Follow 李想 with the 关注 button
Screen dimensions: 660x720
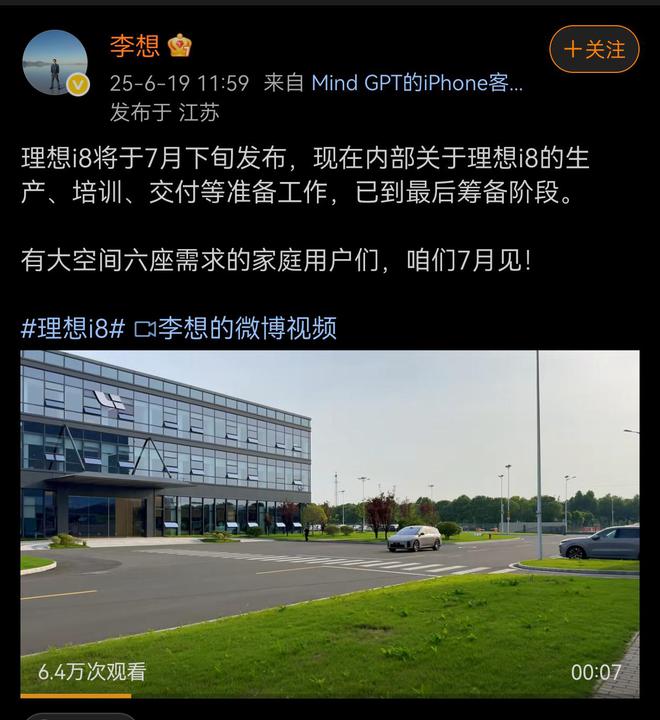click(x=594, y=49)
